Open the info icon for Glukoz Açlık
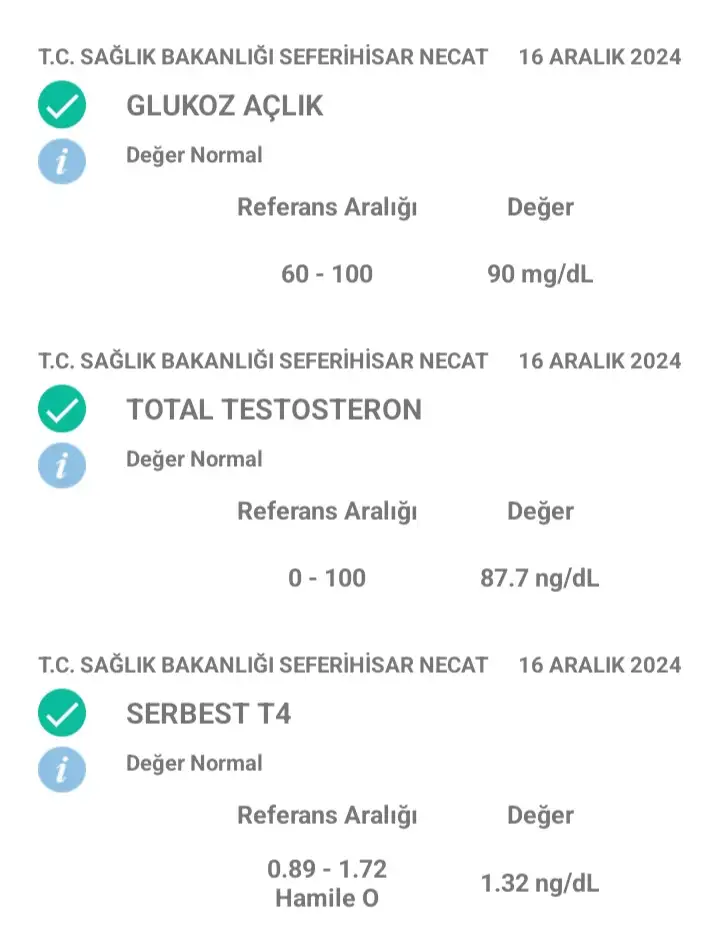 (62, 162)
